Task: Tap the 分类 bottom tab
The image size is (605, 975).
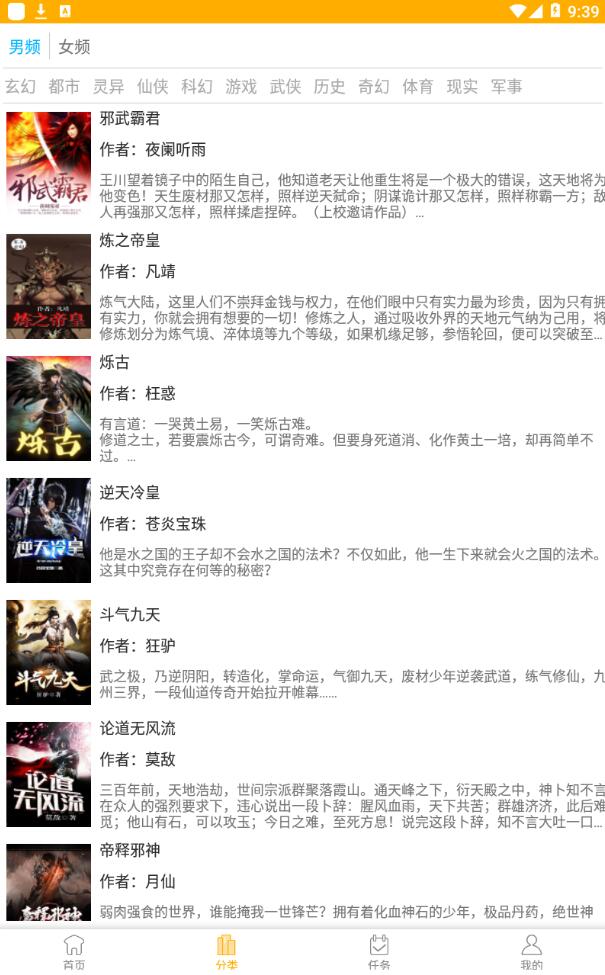Action: click(x=226, y=951)
